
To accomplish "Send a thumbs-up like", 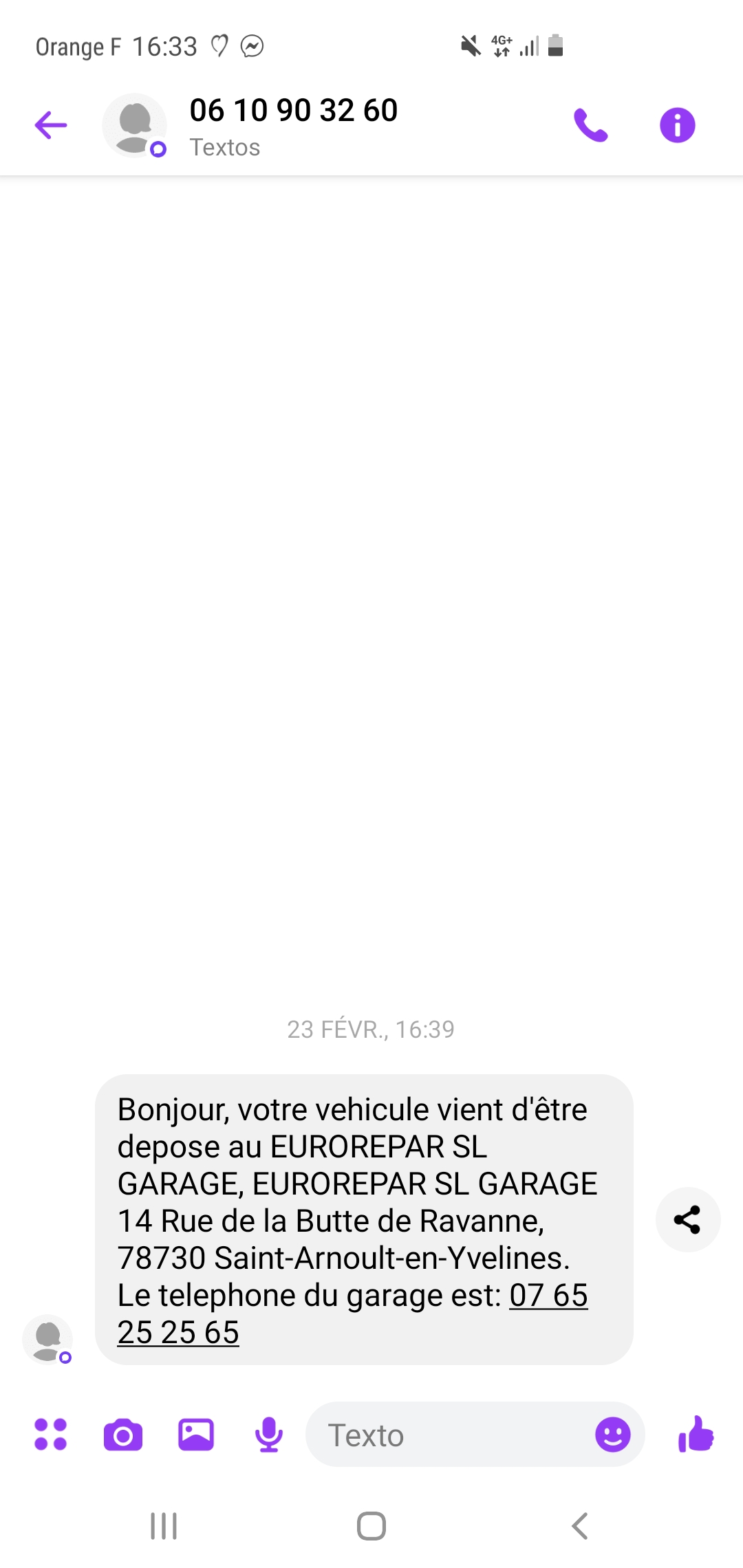I will pos(696,1435).
